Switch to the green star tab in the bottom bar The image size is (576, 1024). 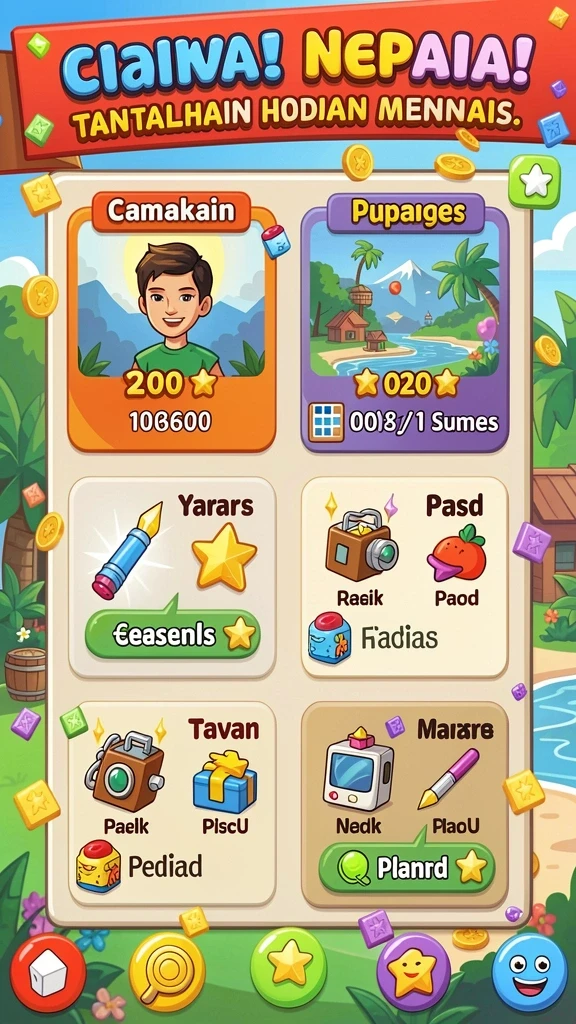tap(288, 967)
